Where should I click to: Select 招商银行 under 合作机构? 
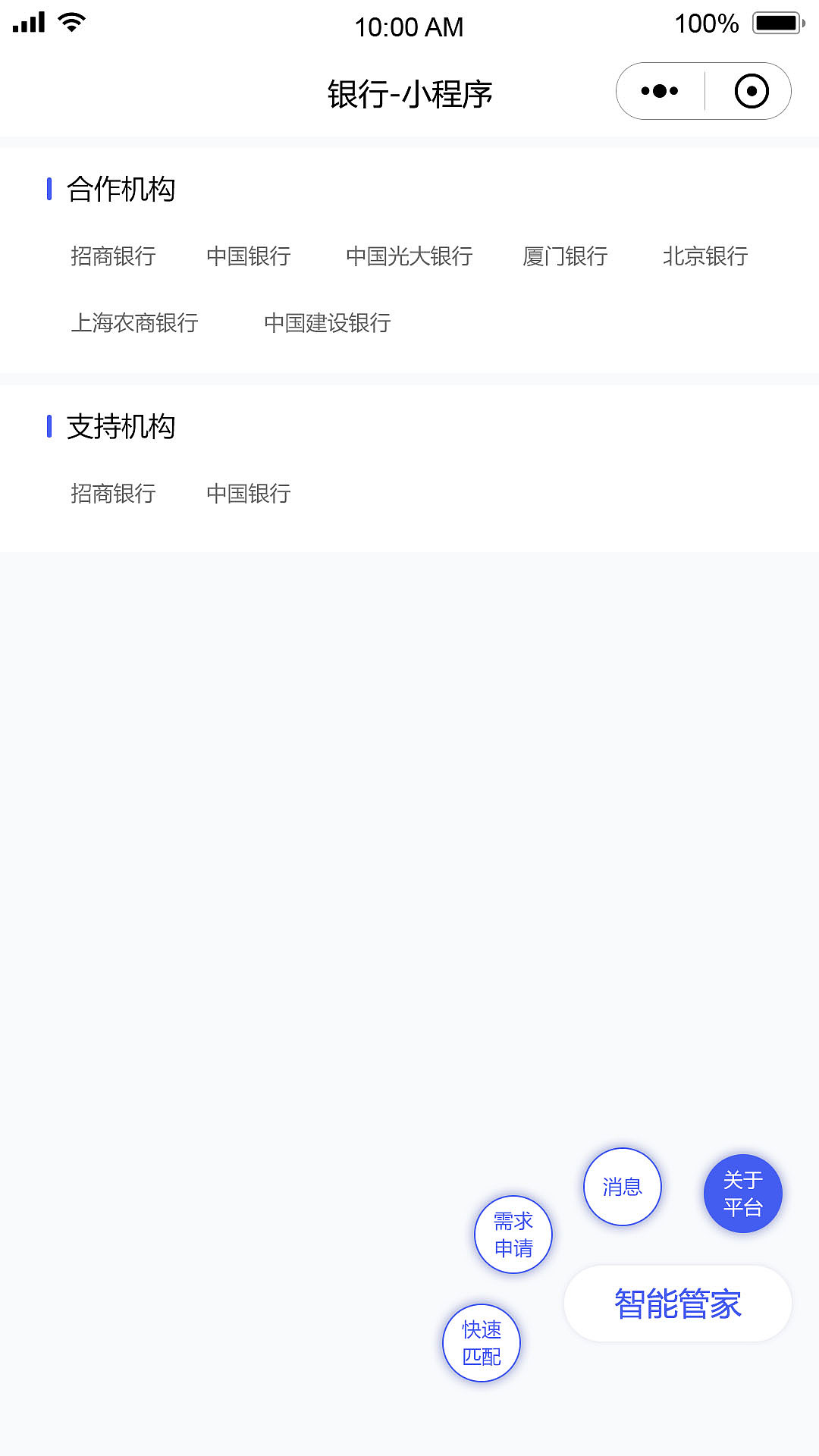click(112, 257)
